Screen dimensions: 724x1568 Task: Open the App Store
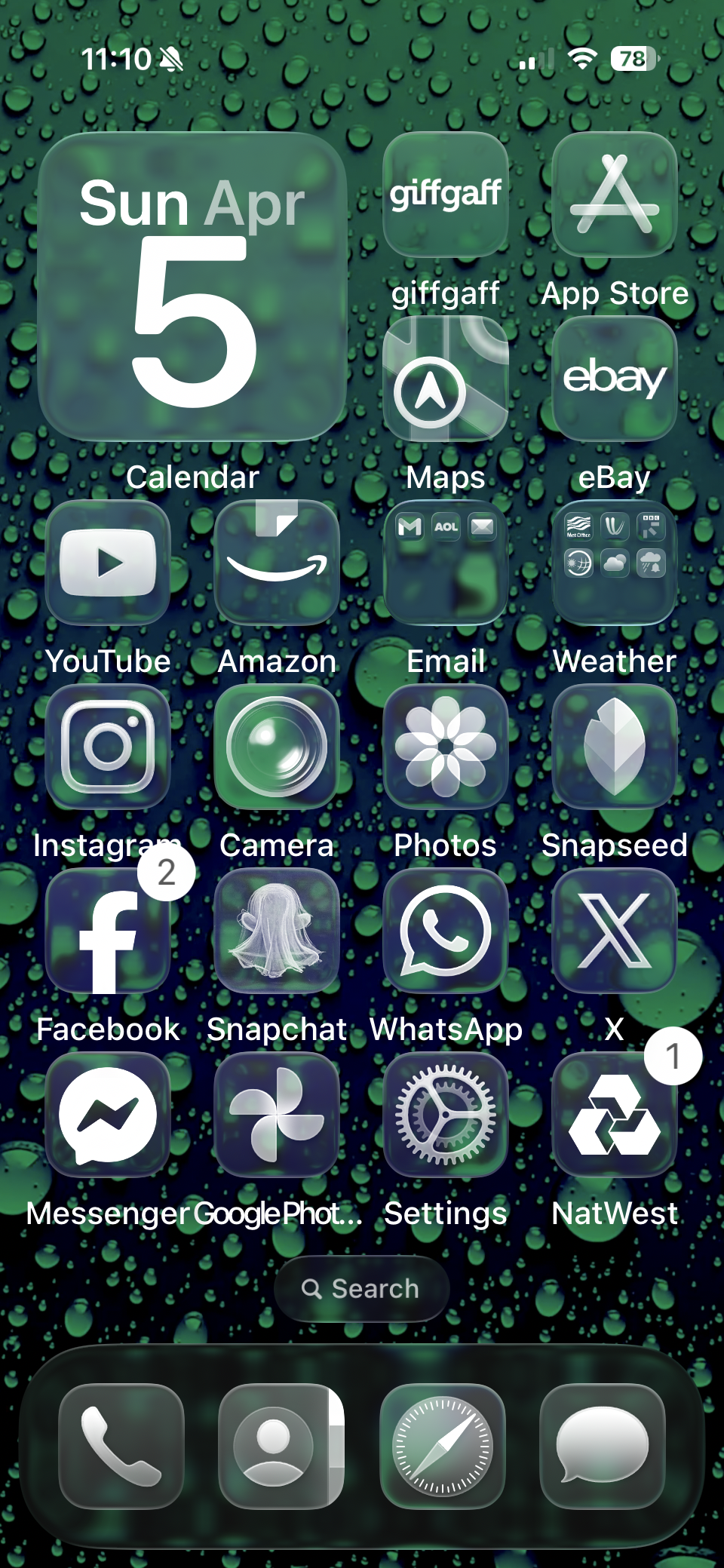click(615, 195)
